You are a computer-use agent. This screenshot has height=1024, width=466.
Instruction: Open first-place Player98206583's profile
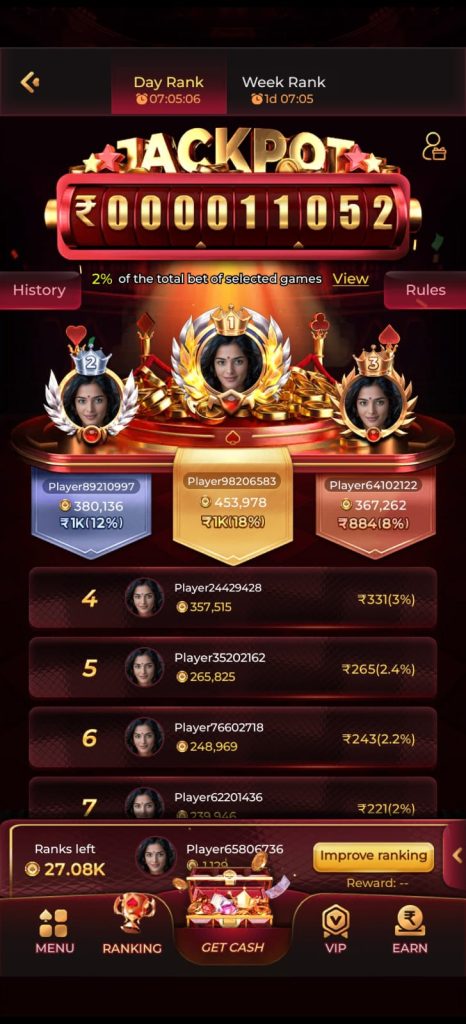point(231,361)
